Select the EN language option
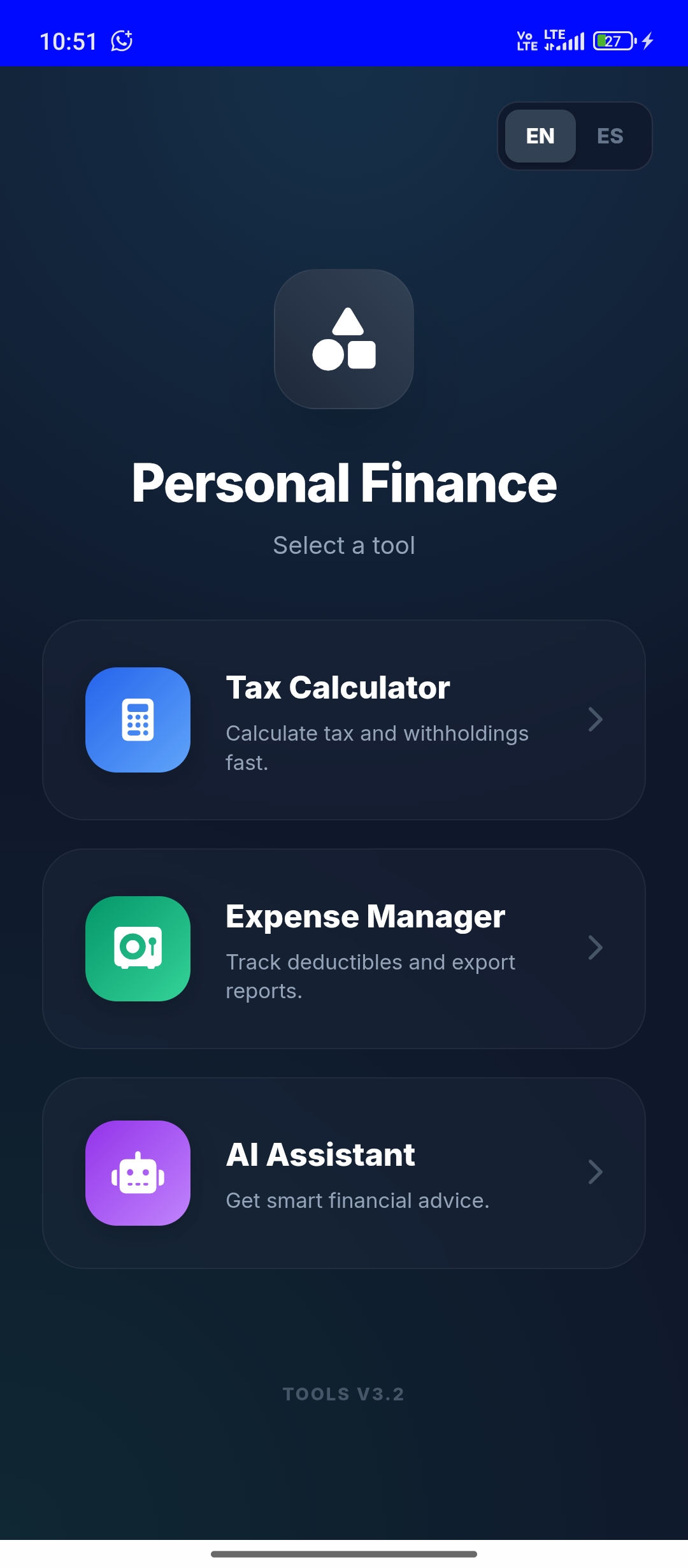 coord(540,136)
